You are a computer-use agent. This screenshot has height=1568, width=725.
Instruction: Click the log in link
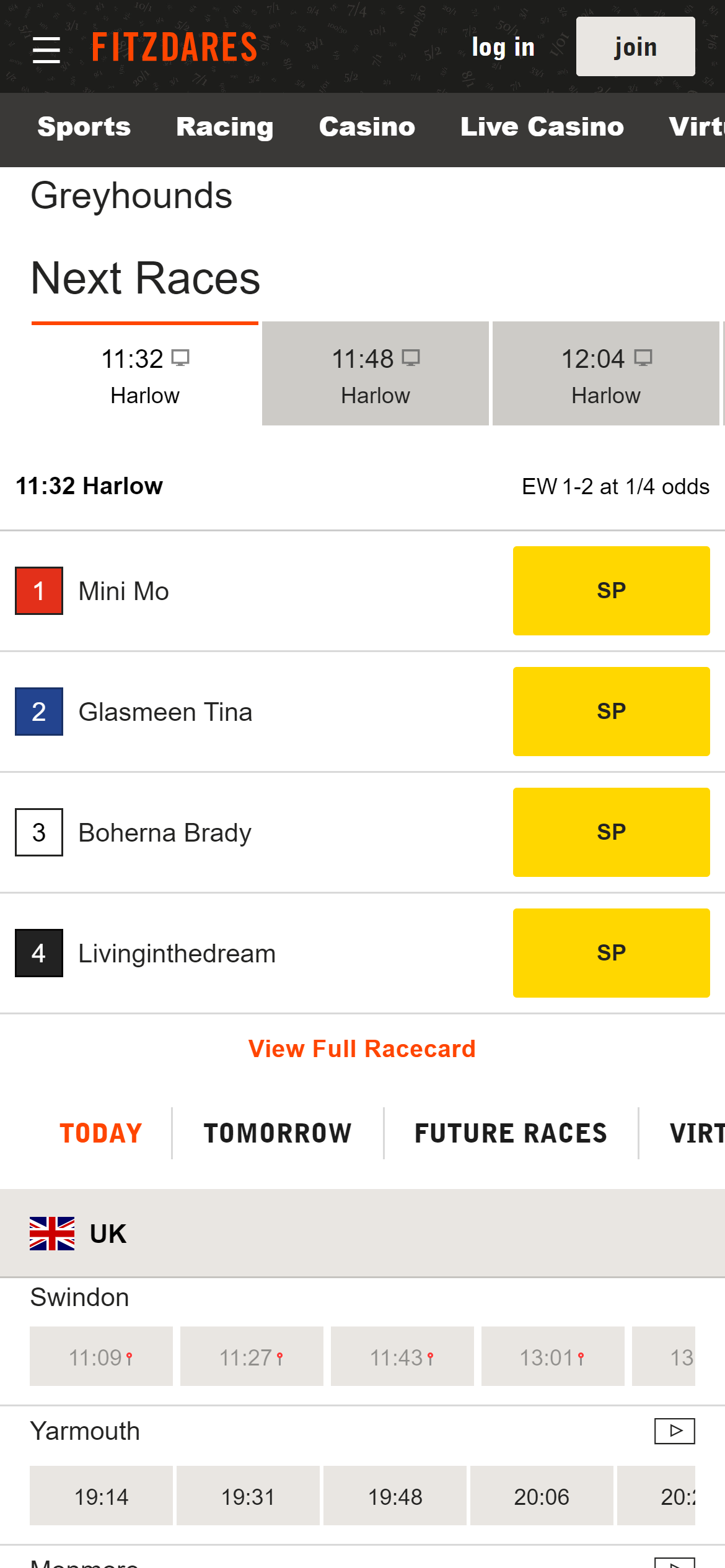coord(502,46)
